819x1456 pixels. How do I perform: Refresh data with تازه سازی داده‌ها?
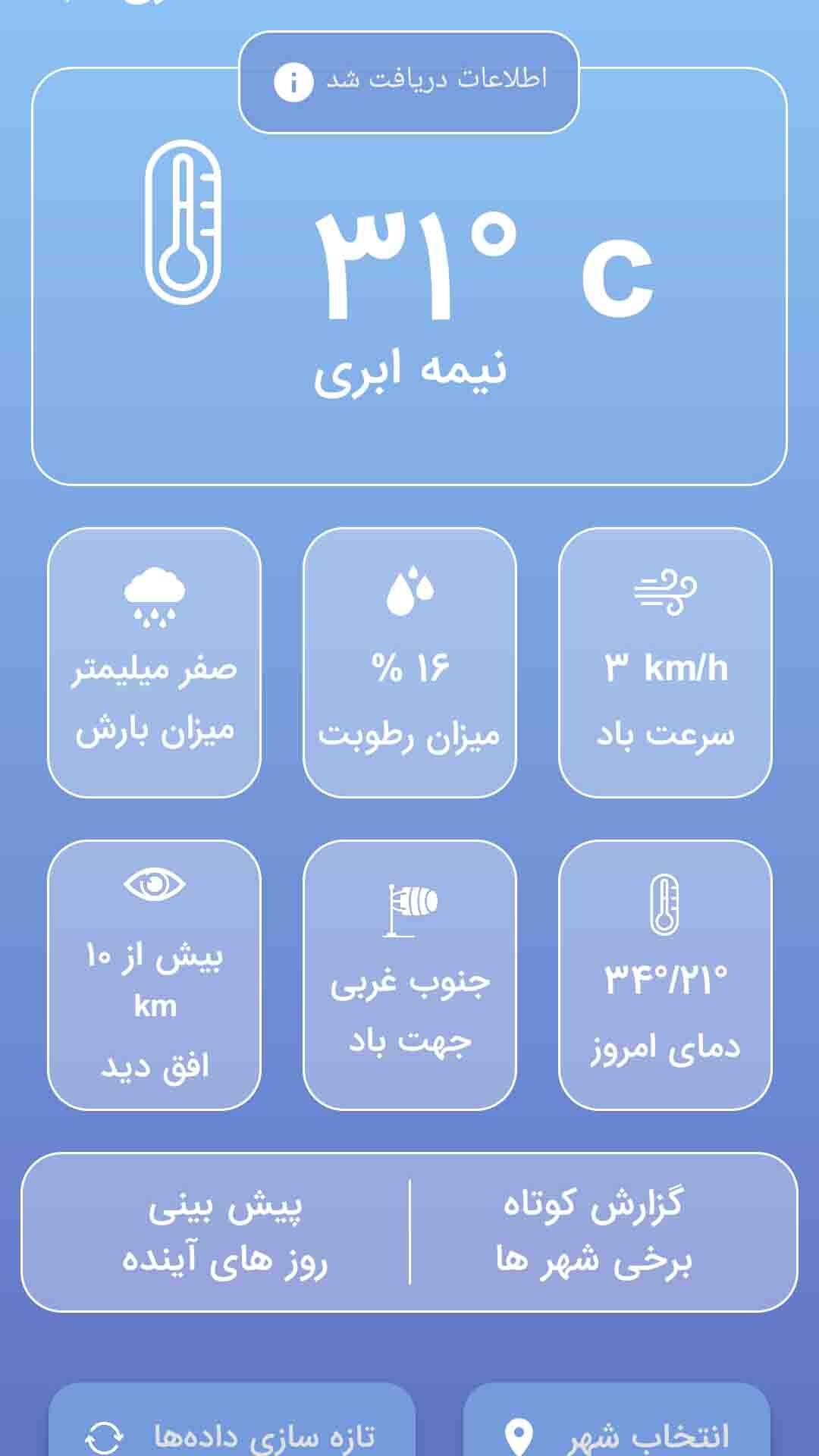(x=232, y=1432)
